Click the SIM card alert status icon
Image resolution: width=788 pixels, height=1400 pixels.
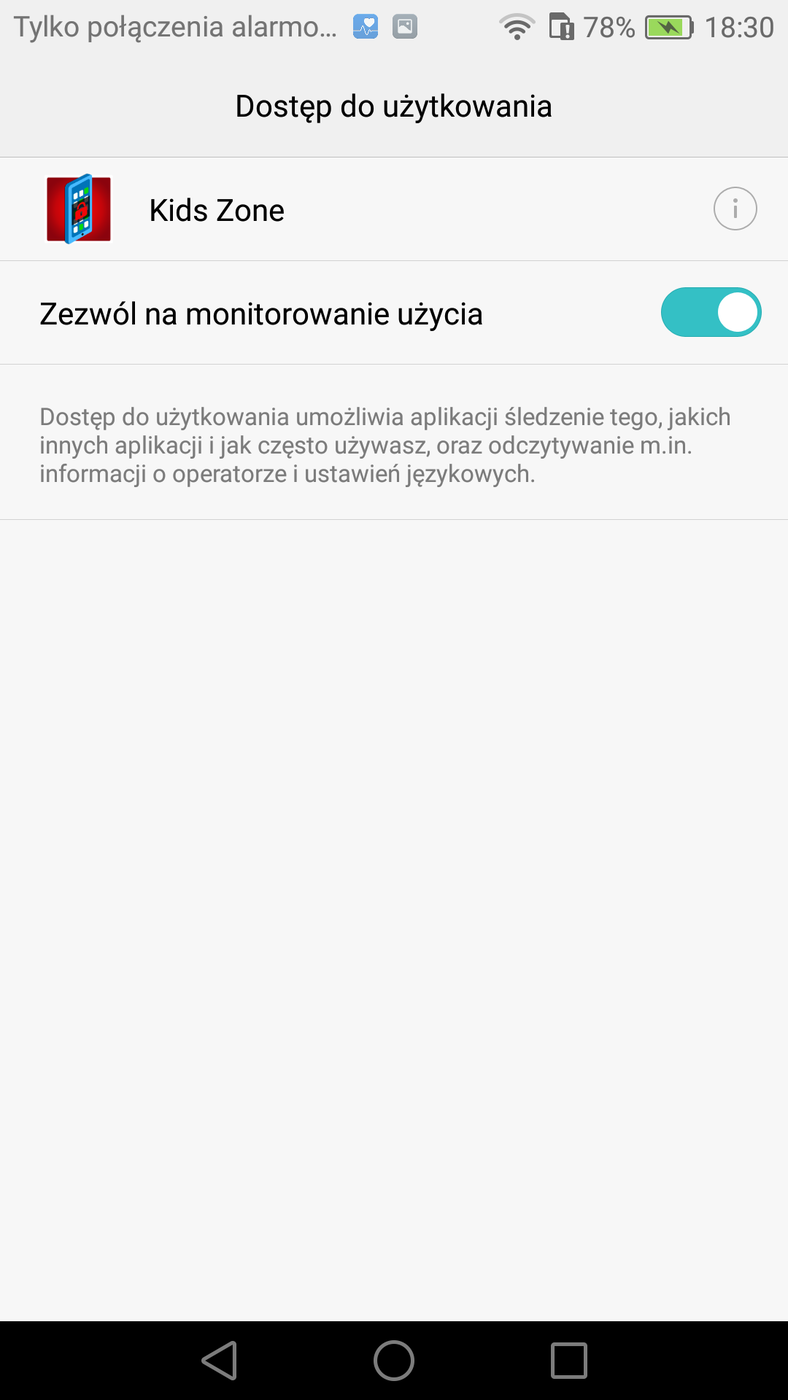pos(560,27)
